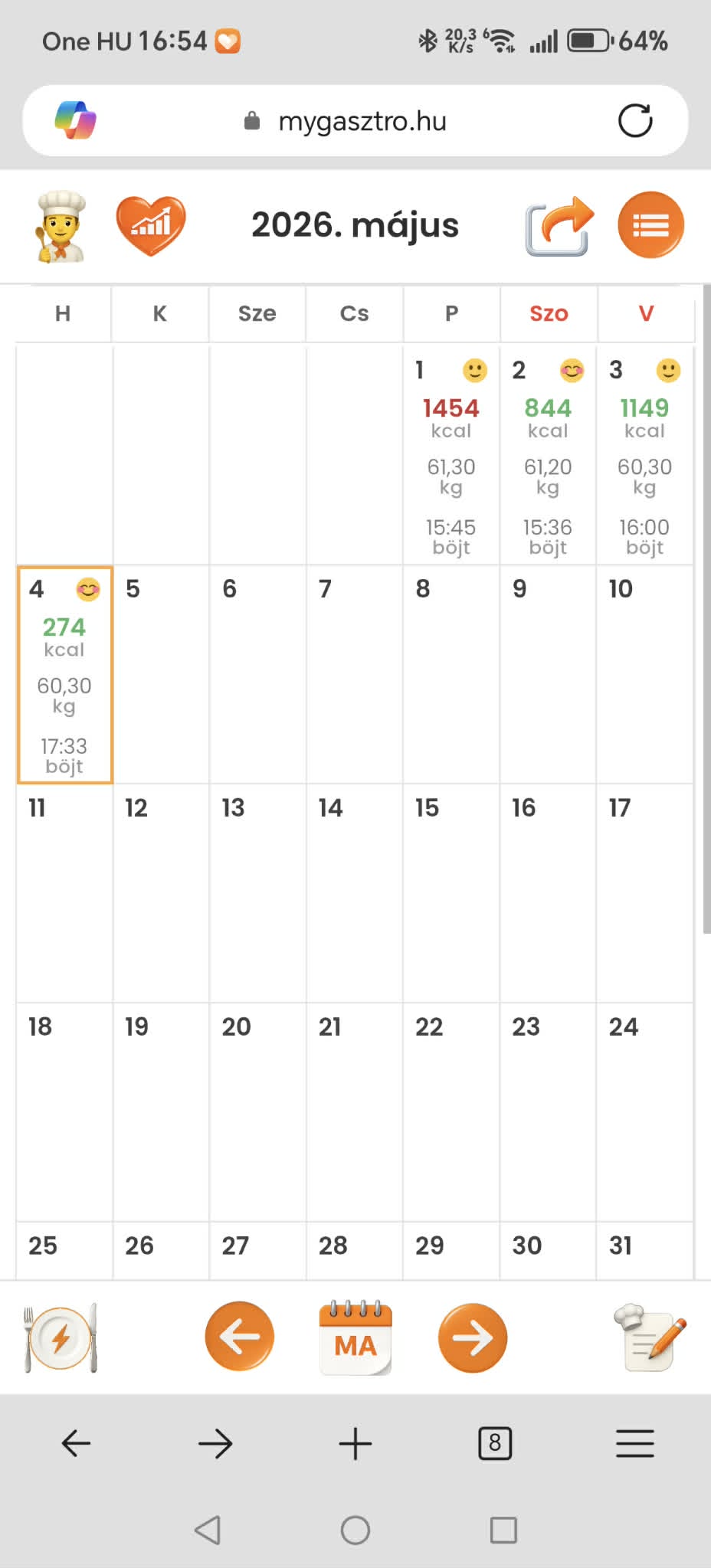Viewport: 711px width, 1568px height.
Task: Open a new browser tab
Action: [355, 1444]
